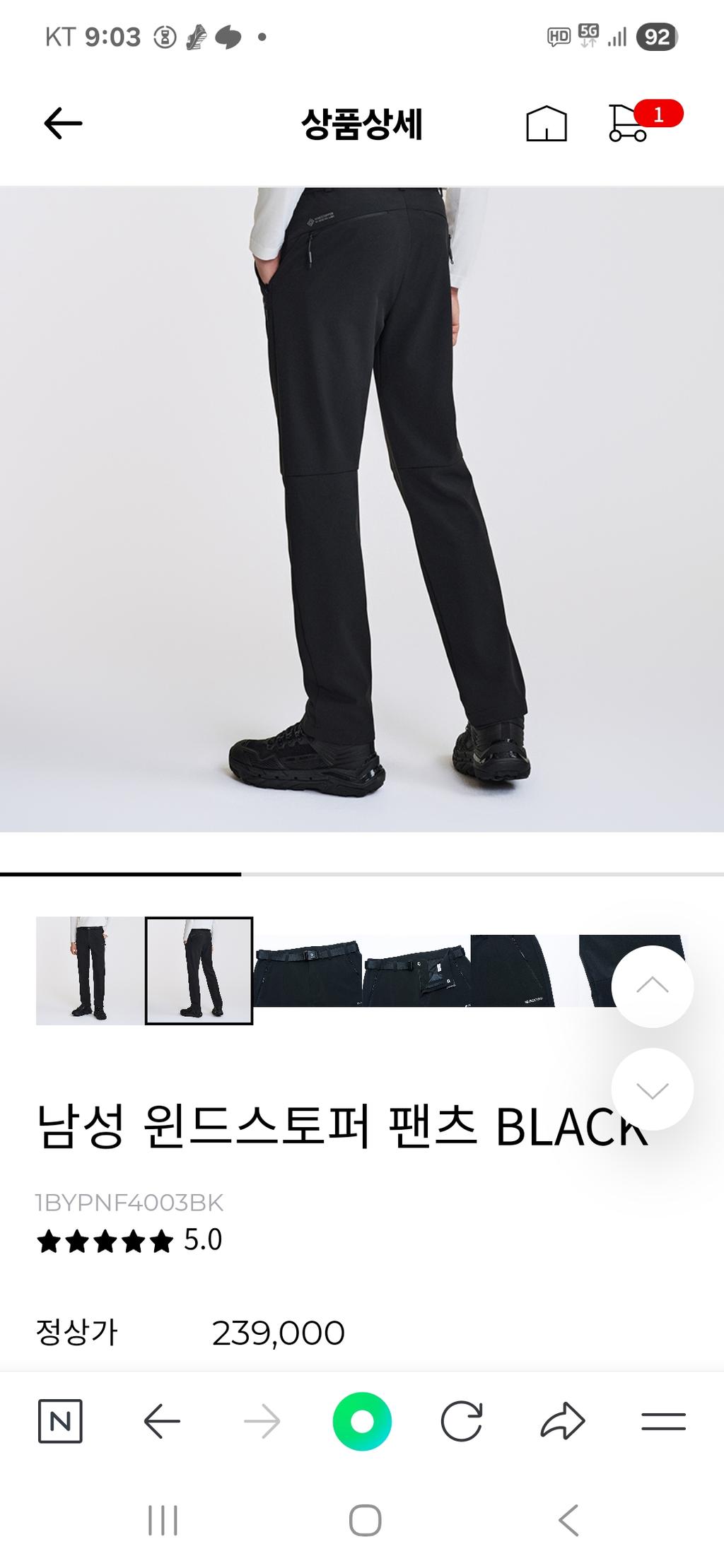724x1568 pixels.
Task: Select the fifth thumbnail showing pocket detail
Action: click(523, 970)
